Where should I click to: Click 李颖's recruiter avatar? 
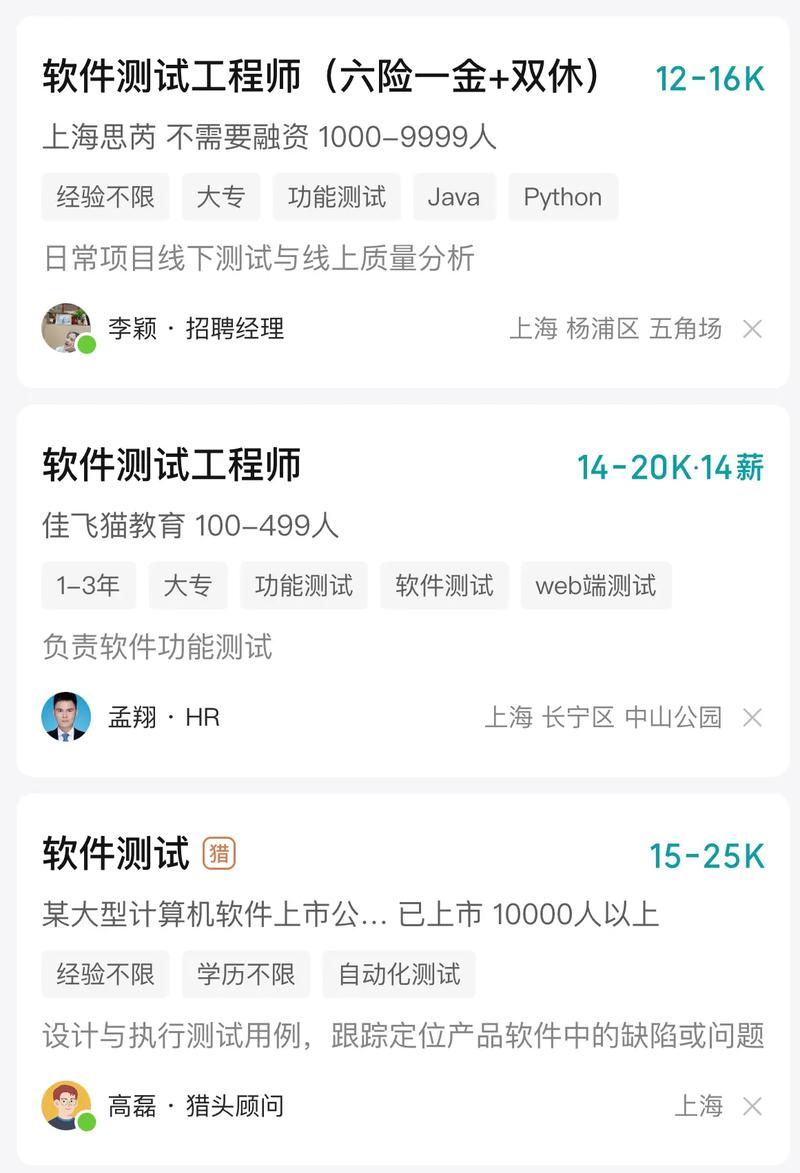[66, 328]
